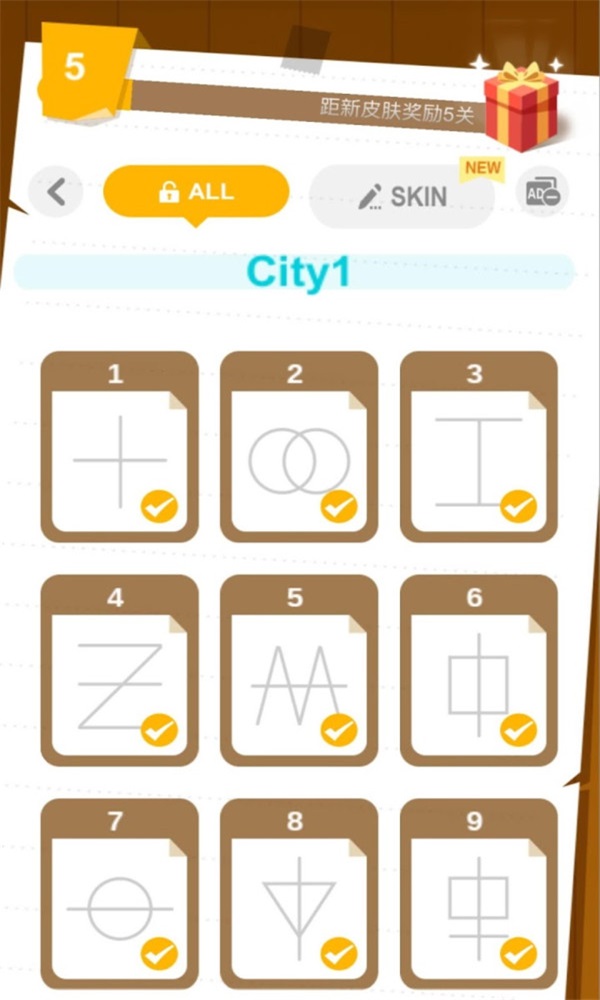Open level 7 circle with line puzzle
Screen dimensions: 600x1000
[x=119, y=895]
